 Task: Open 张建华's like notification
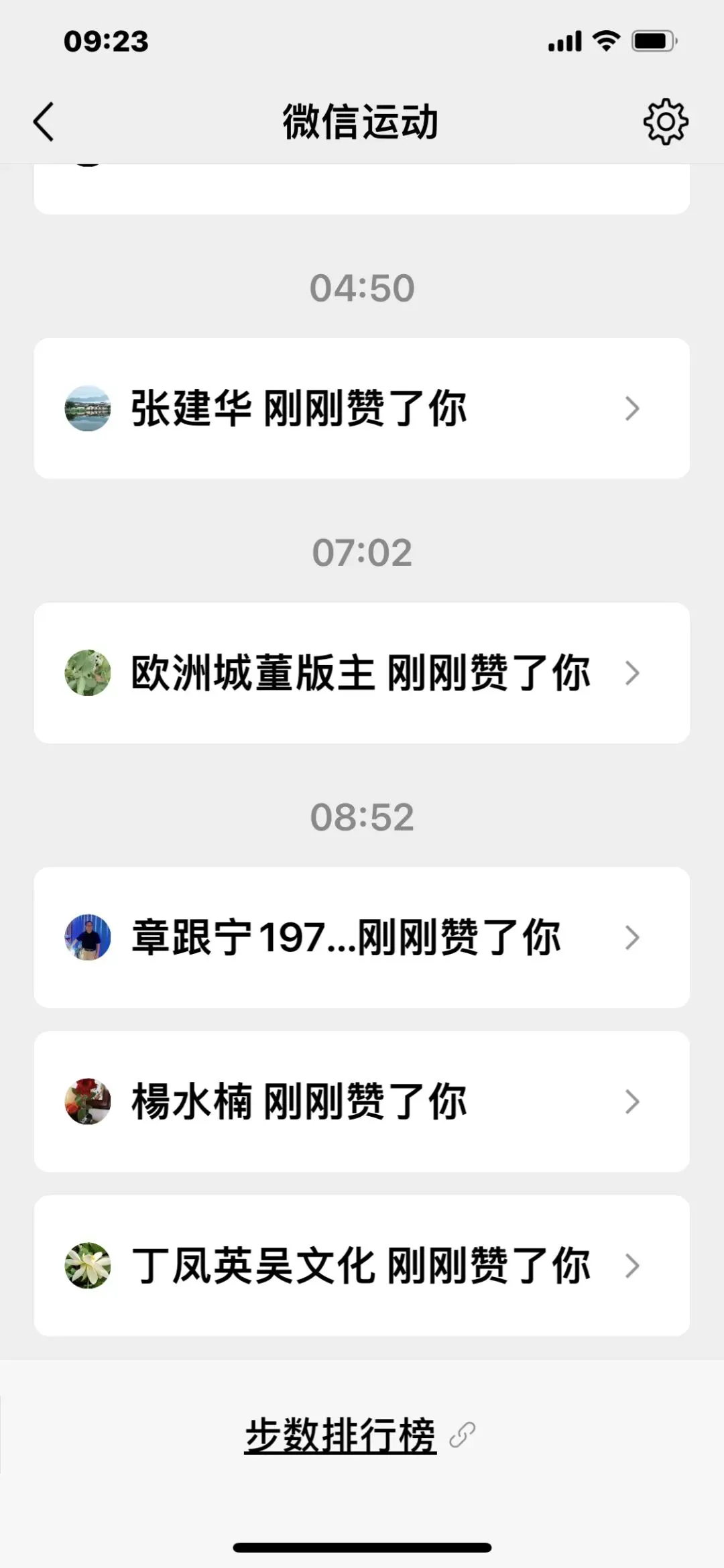pyautogui.click(x=362, y=408)
